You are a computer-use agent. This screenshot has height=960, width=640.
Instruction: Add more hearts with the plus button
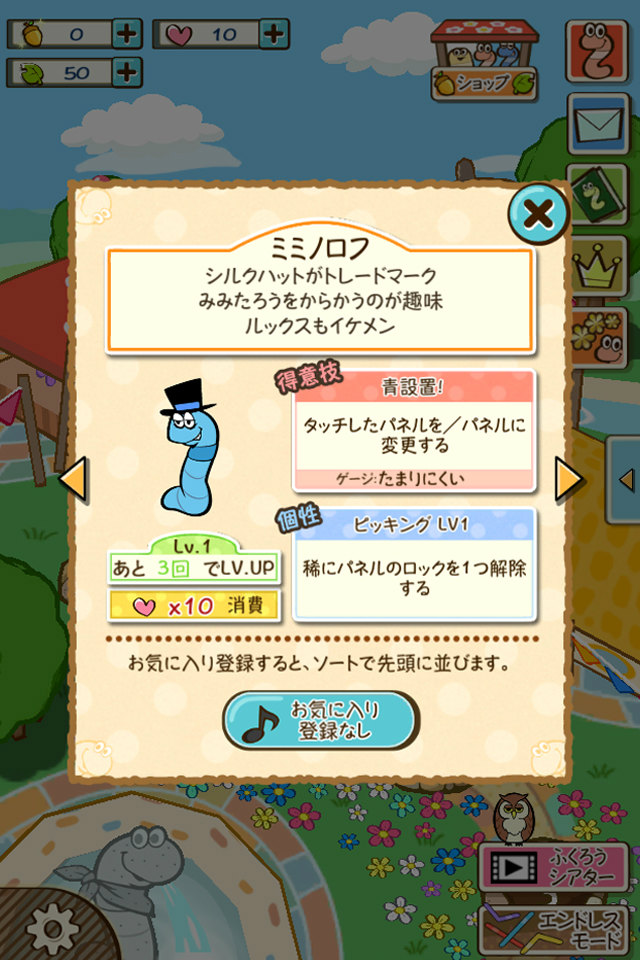click(x=274, y=34)
